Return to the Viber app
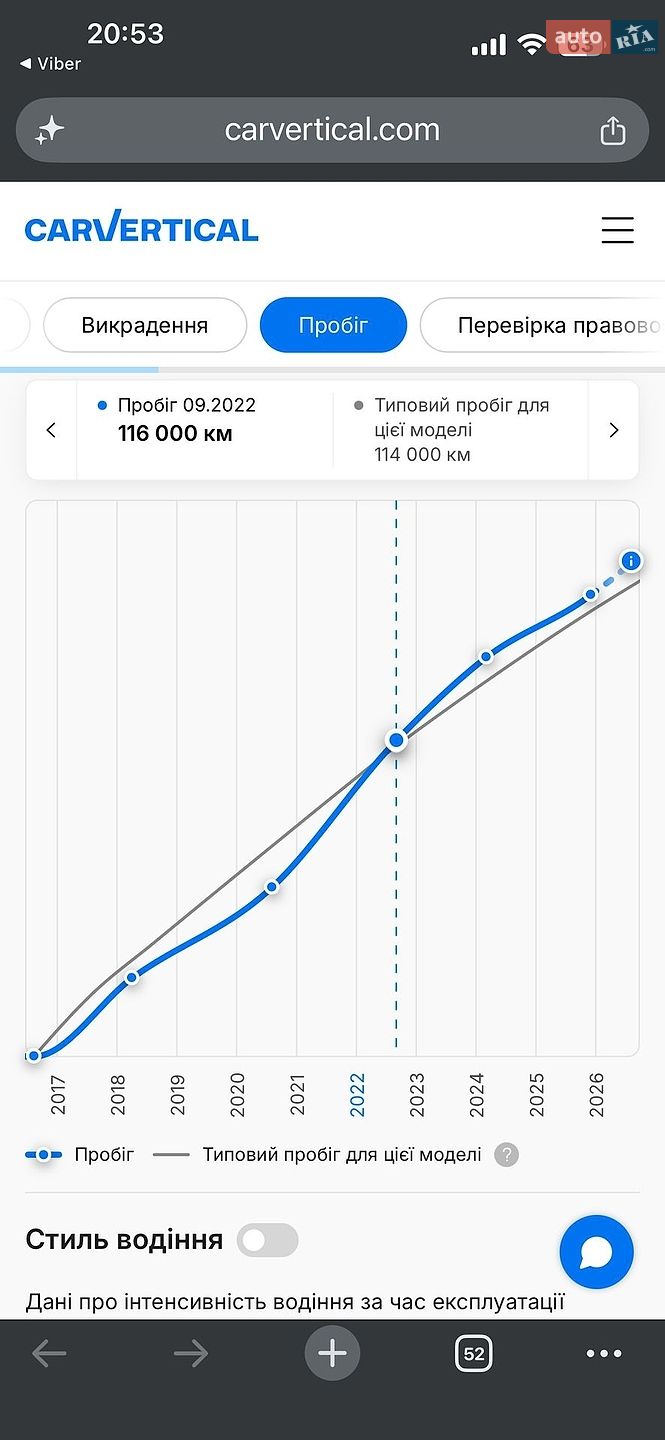Screen dimensions: 665x1440 point(50,63)
